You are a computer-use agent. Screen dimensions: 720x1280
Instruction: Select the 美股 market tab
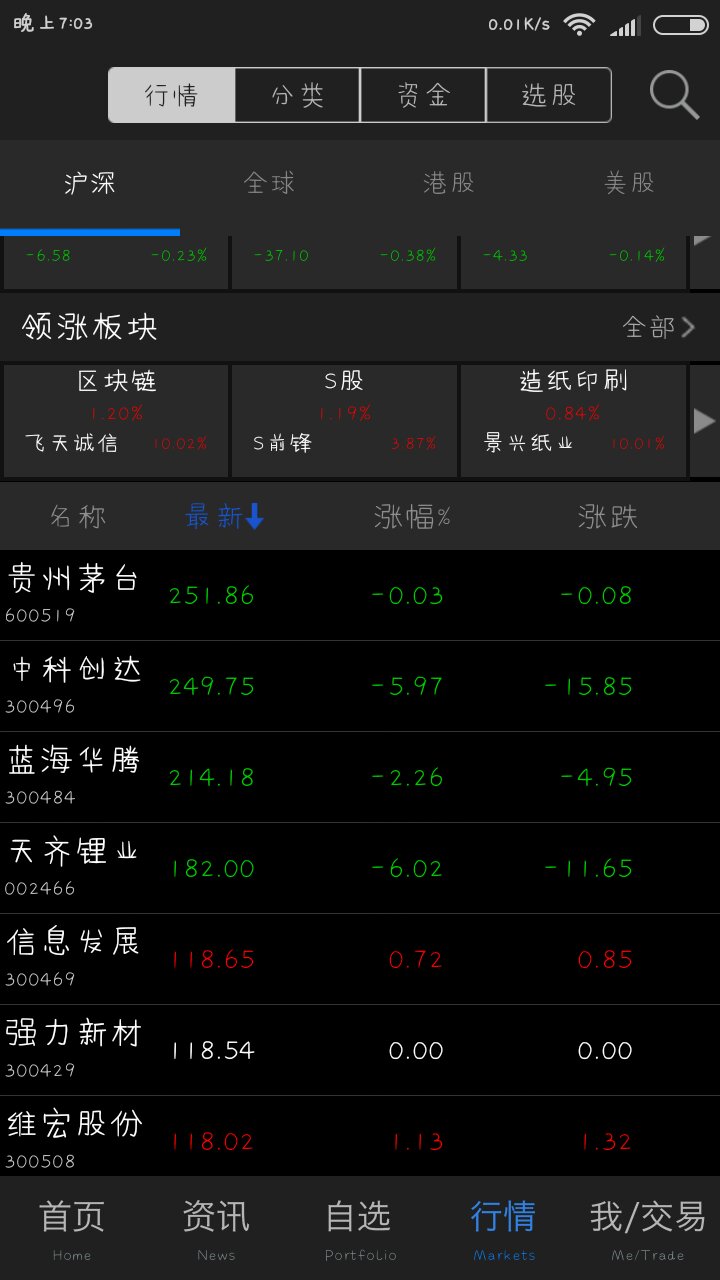(629, 183)
